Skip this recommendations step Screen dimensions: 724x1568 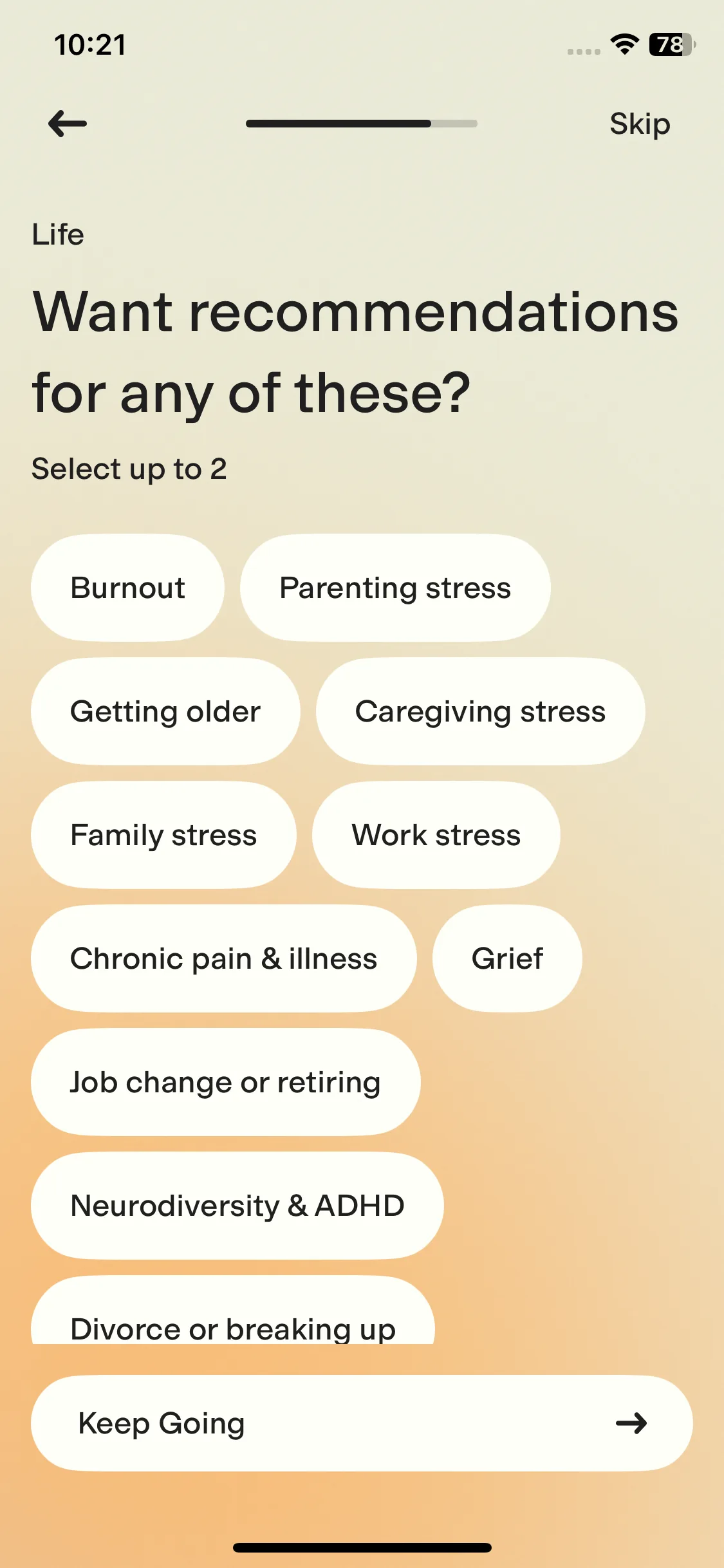[639, 124]
